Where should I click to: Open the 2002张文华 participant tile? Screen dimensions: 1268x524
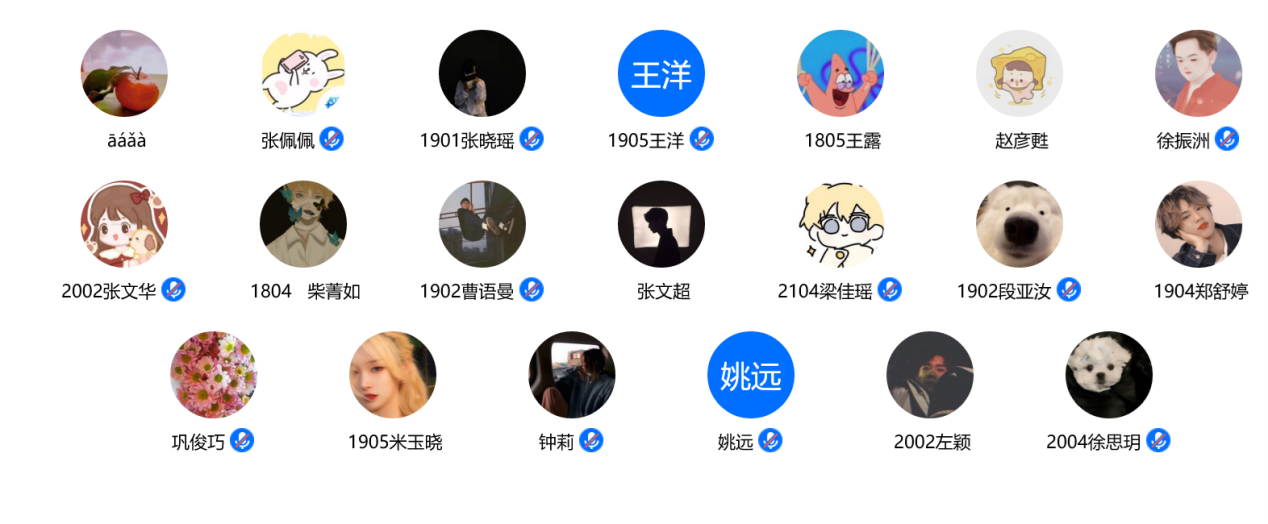pyautogui.click(x=124, y=224)
